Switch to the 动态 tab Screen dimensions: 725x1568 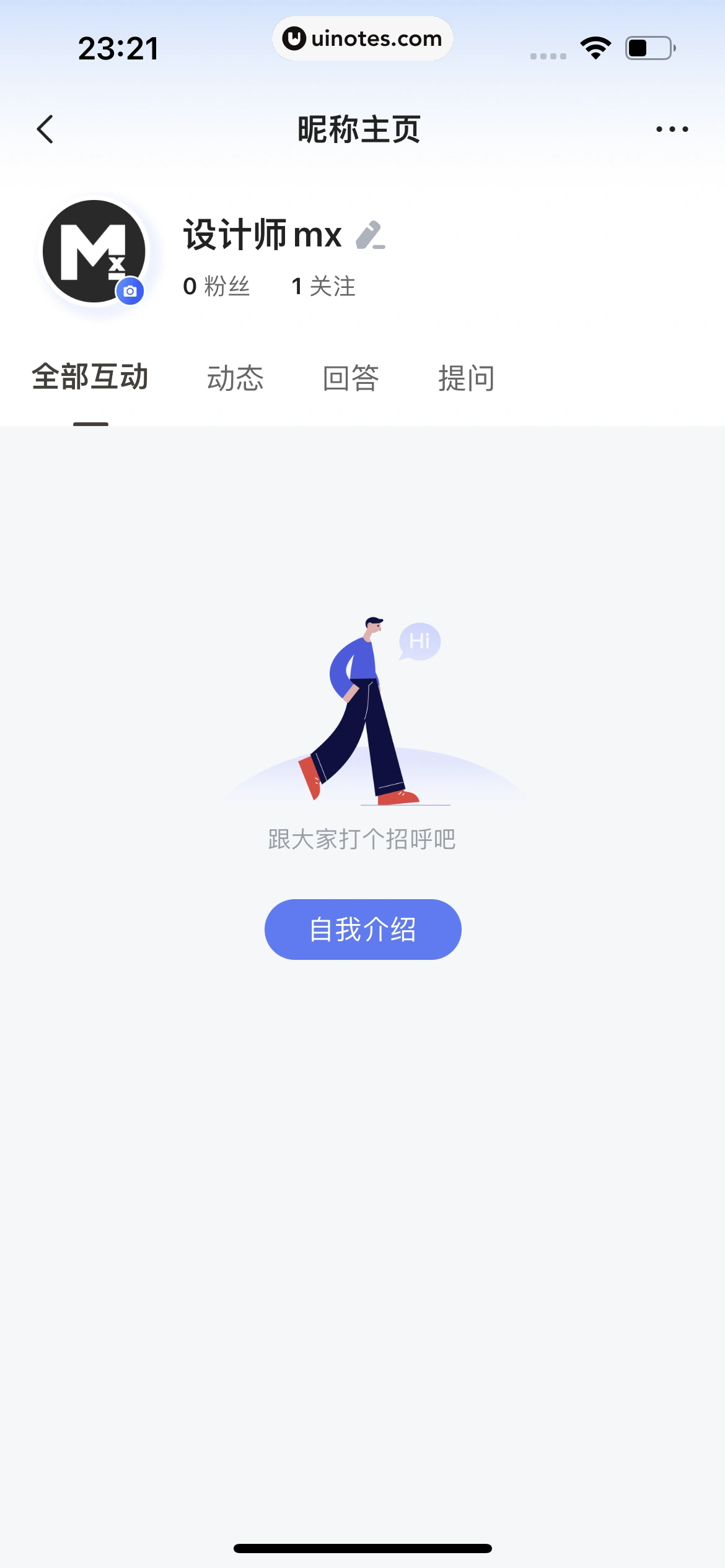pyautogui.click(x=235, y=378)
